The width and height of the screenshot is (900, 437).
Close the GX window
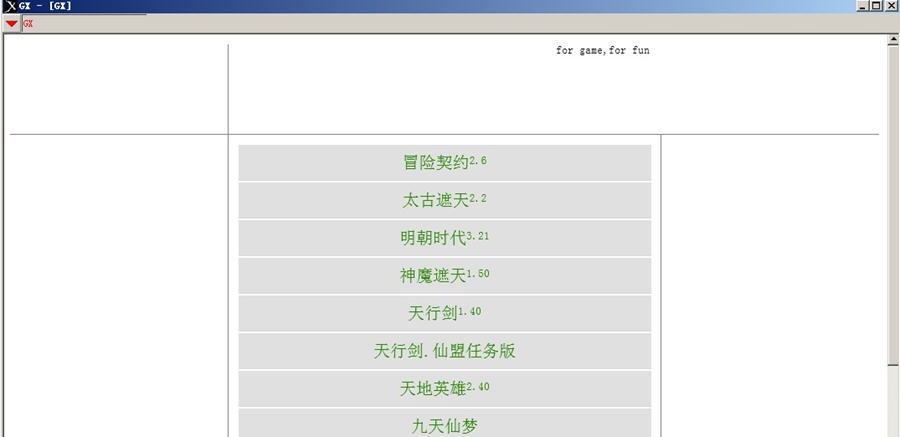tap(892, 6)
